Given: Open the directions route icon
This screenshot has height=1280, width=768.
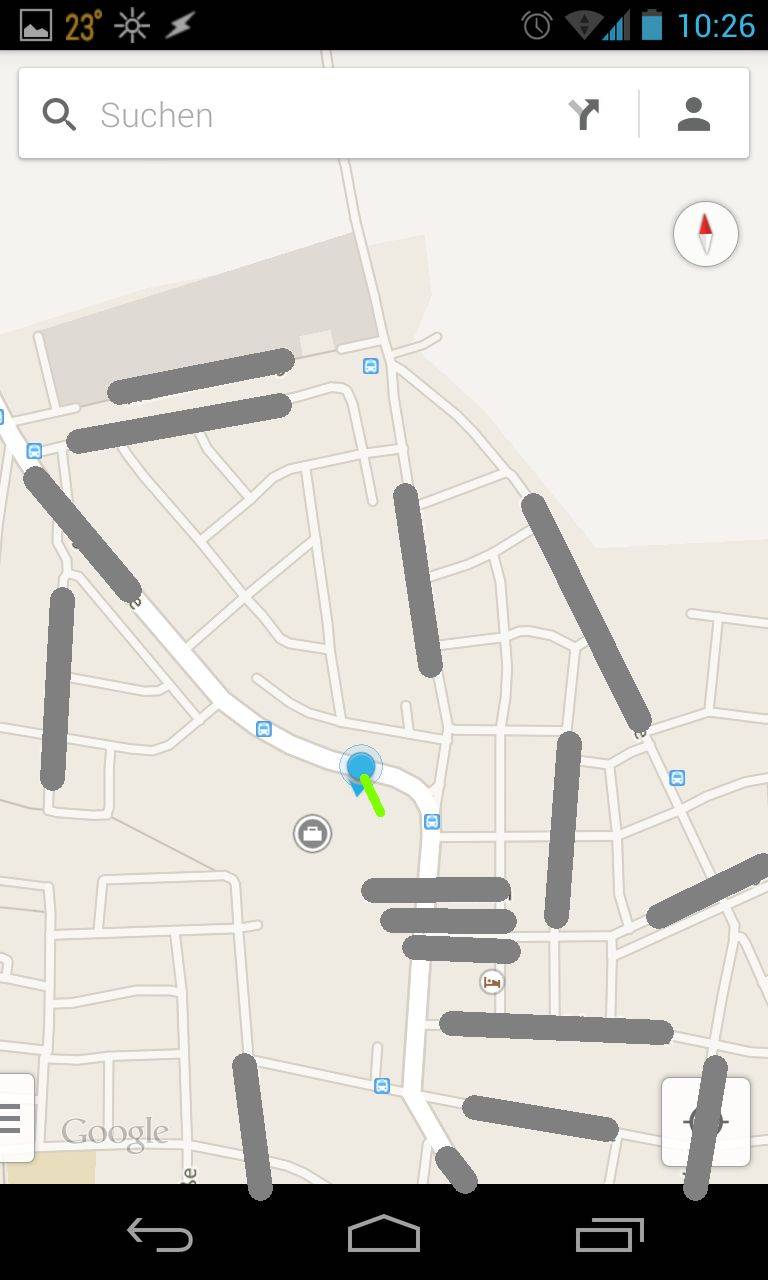Looking at the screenshot, I should (585, 114).
